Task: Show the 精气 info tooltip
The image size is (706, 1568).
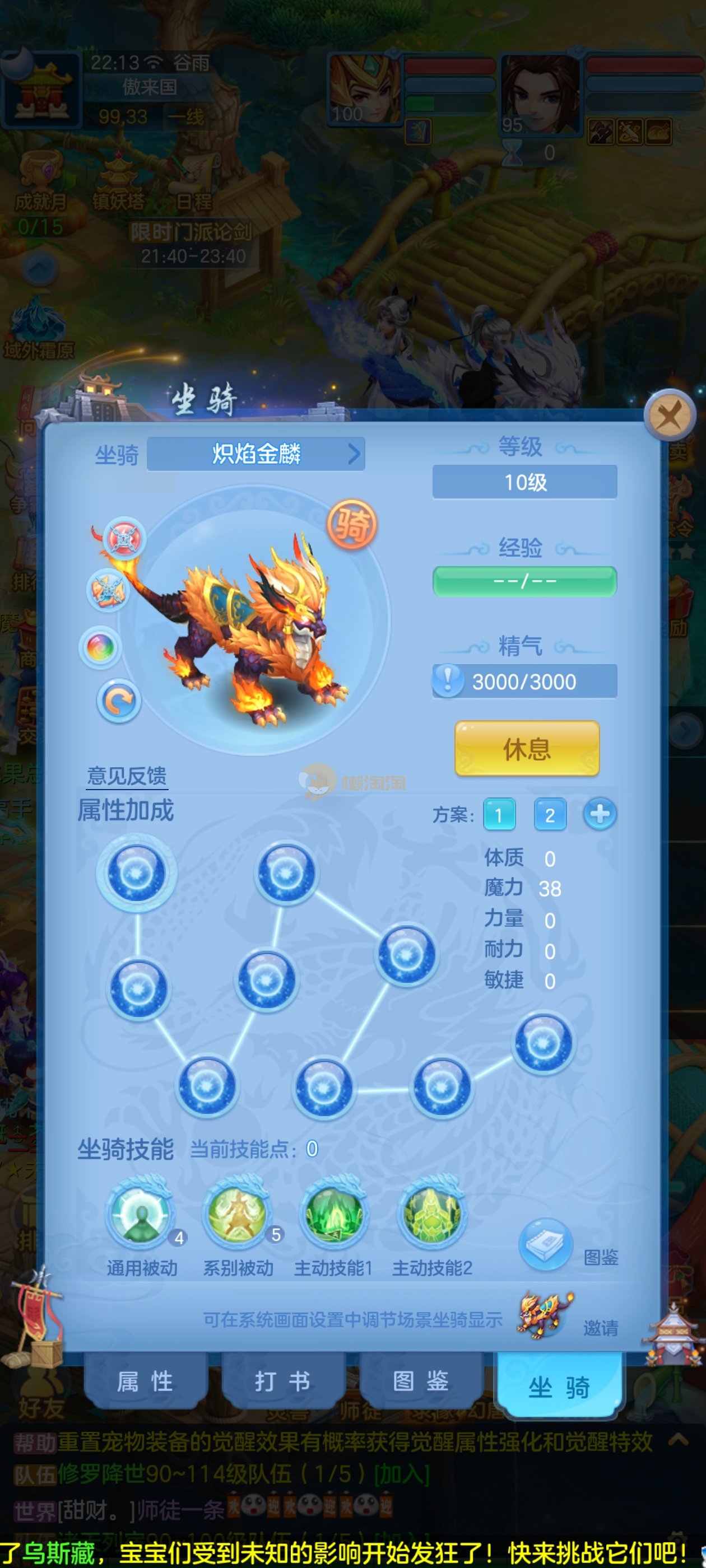Action: (x=448, y=680)
